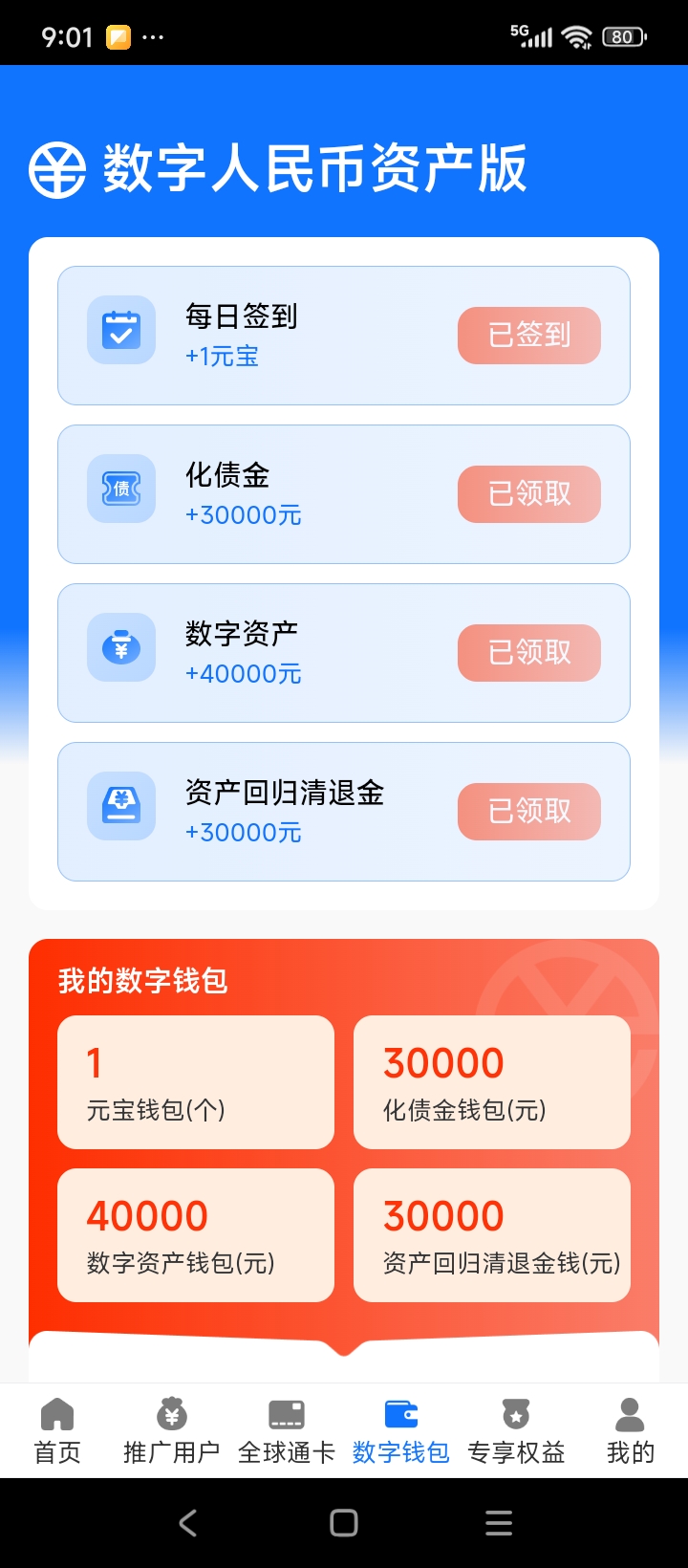The height and width of the screenshot is (1568, 688).
Task: Tap the Android recent apps button
Action: [x=498, y=1522]
